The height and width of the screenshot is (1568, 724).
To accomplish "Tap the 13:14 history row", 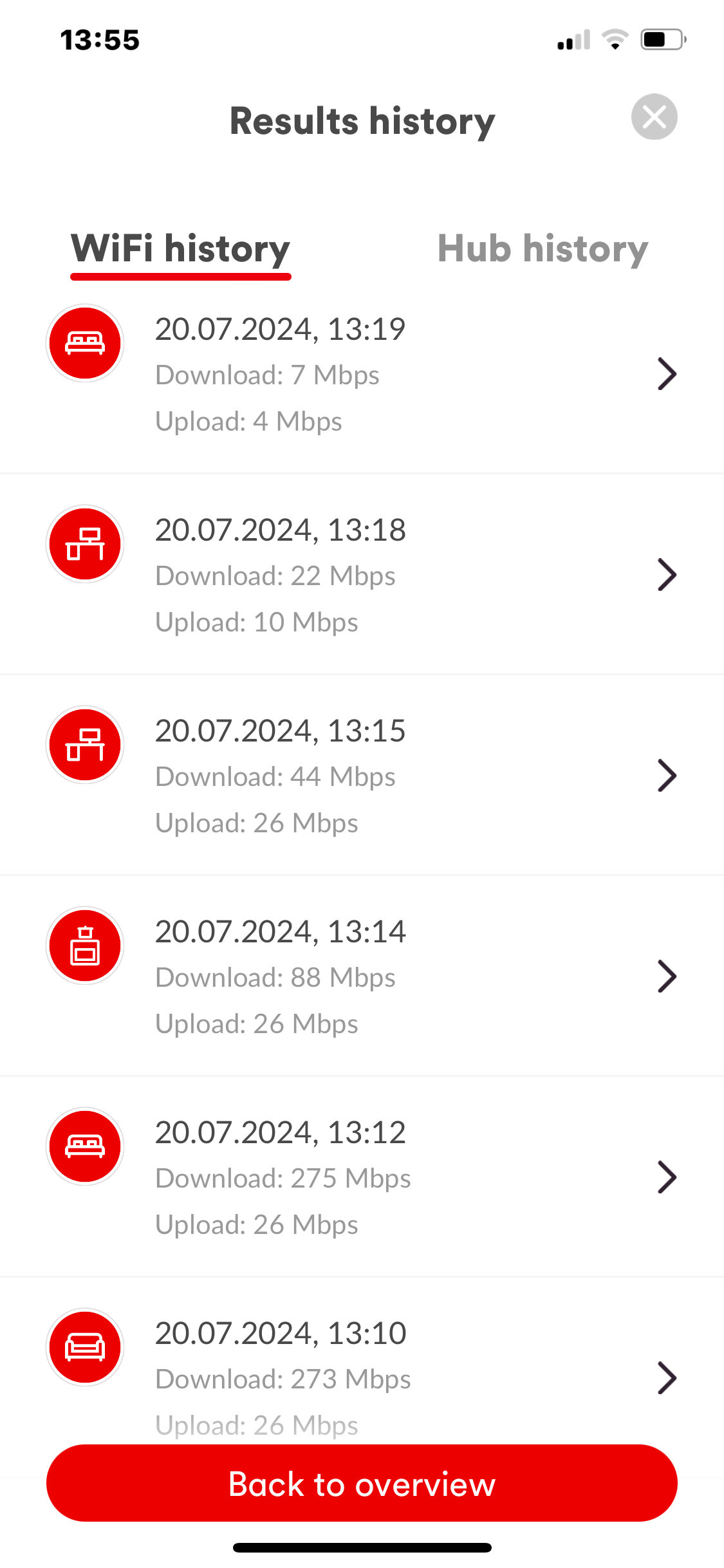I will [x=360, y=976].
